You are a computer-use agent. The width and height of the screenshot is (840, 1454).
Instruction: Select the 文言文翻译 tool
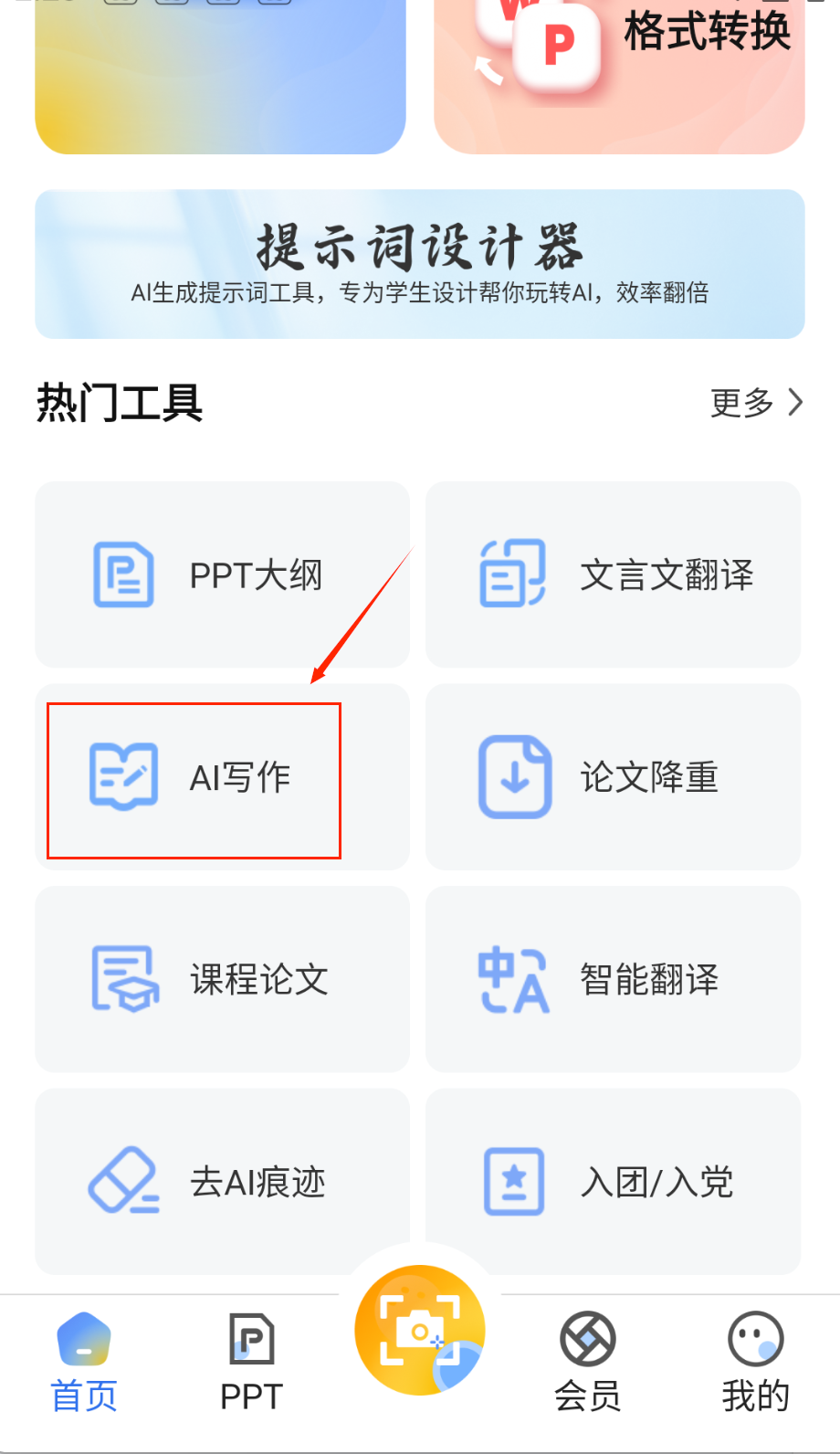[613, 574]
